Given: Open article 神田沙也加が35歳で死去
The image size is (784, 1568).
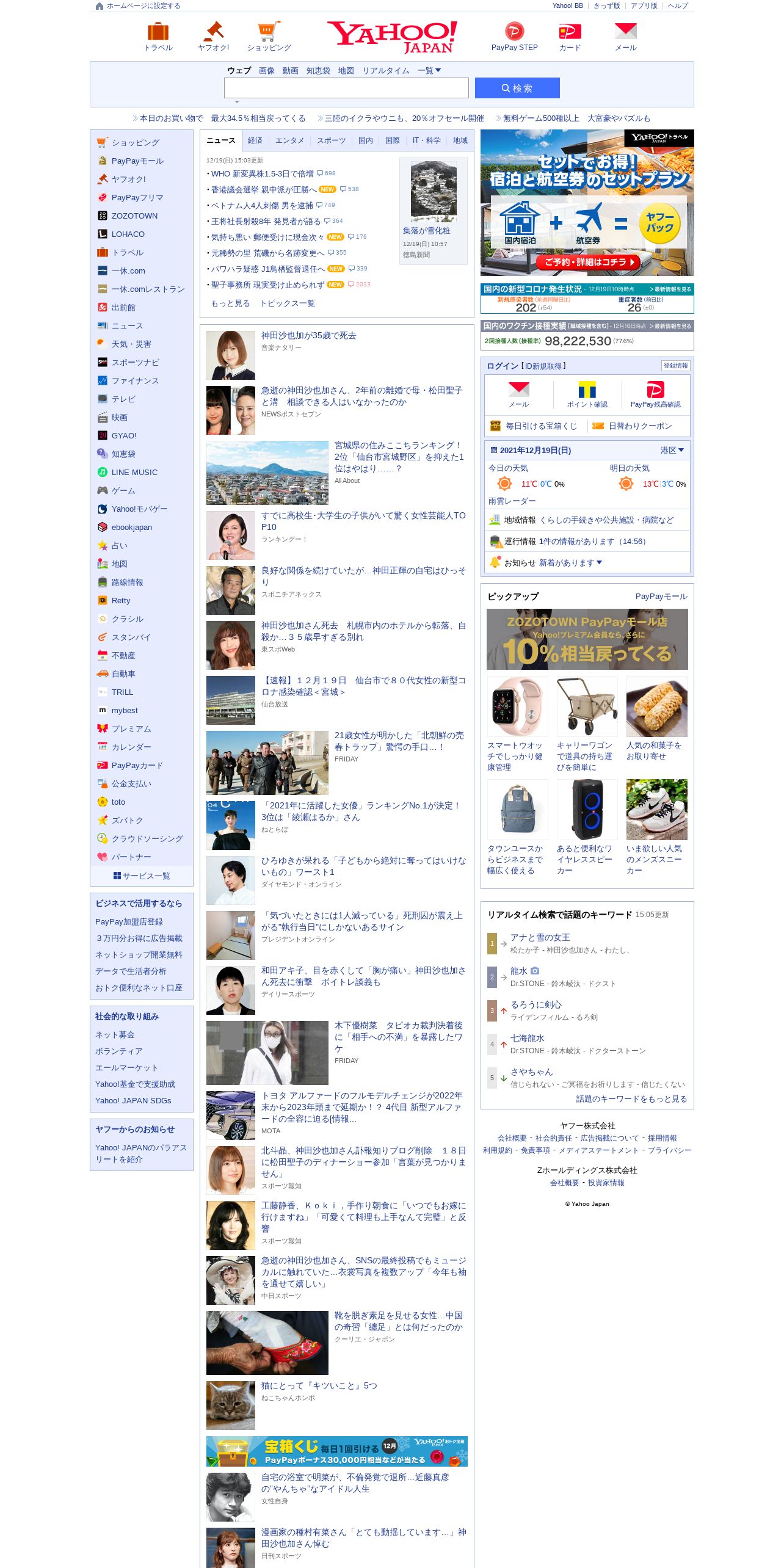Looking at the screenshot, I should click(309, 335).
